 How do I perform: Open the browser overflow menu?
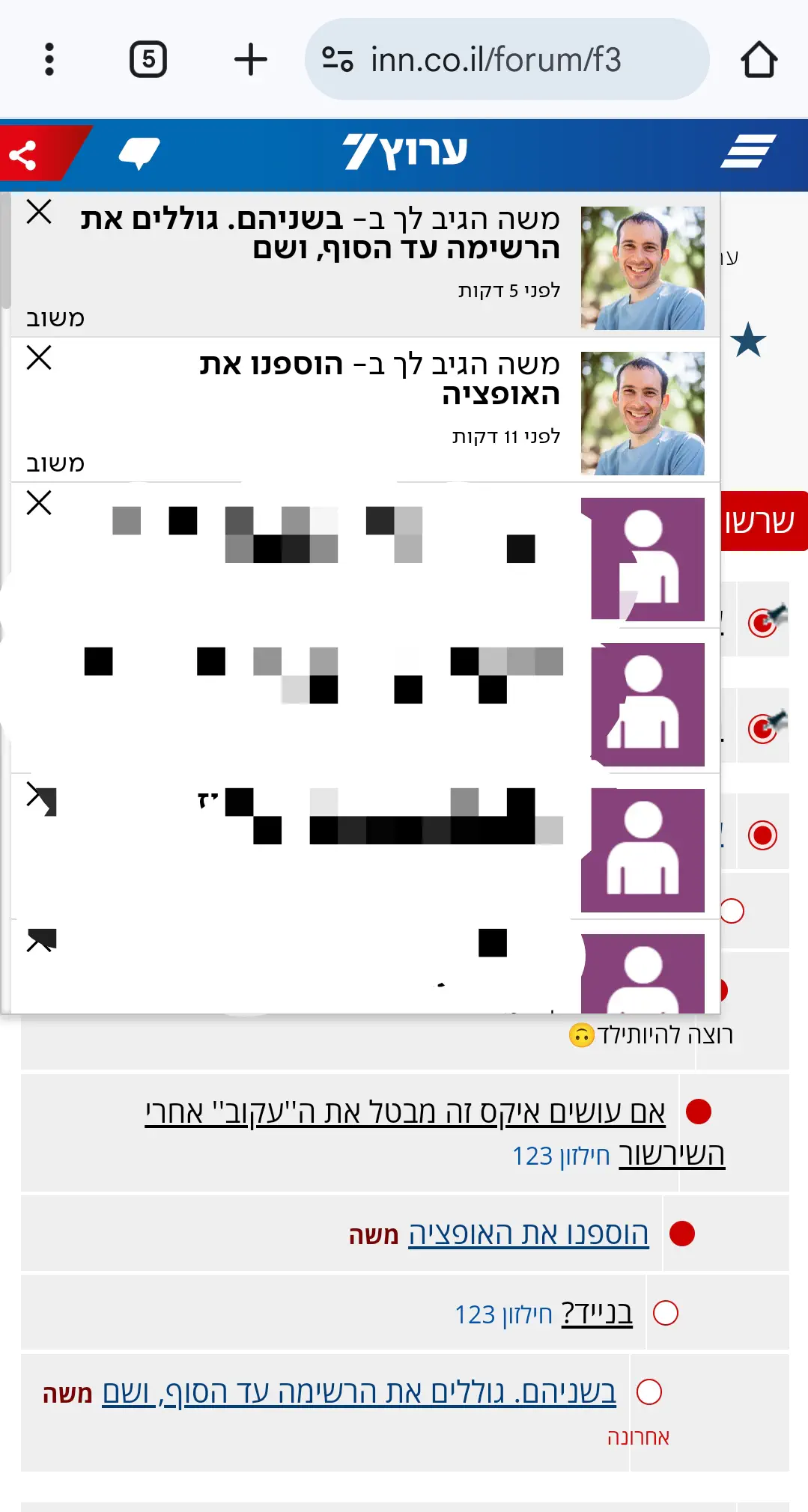[x=49, y=59]
